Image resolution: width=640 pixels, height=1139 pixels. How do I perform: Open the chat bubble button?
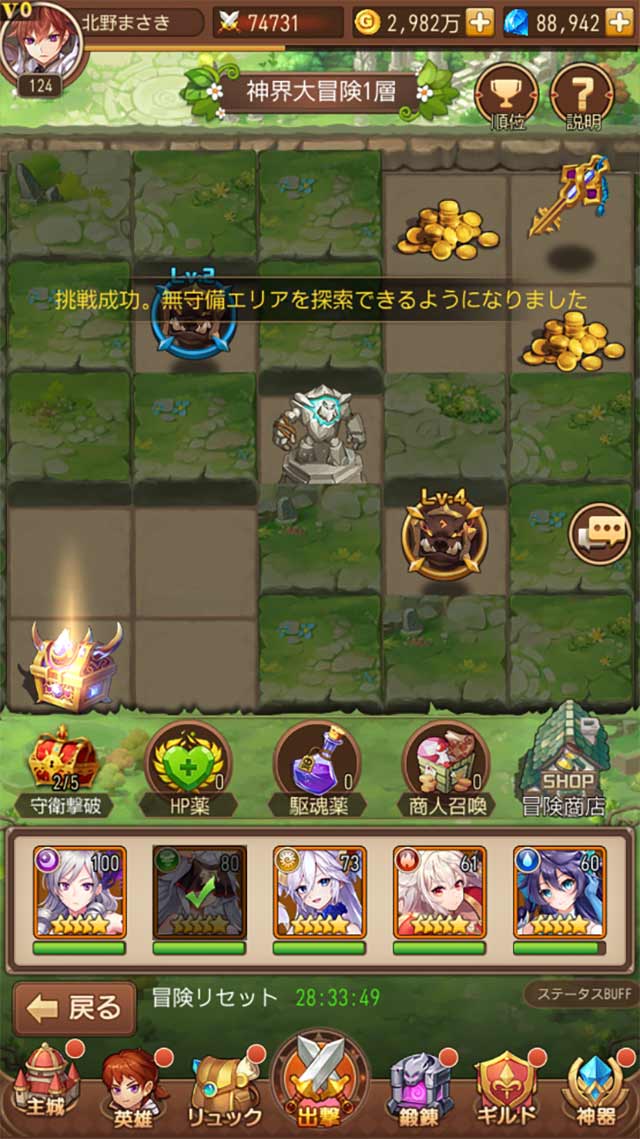click(x=599, y=534)
